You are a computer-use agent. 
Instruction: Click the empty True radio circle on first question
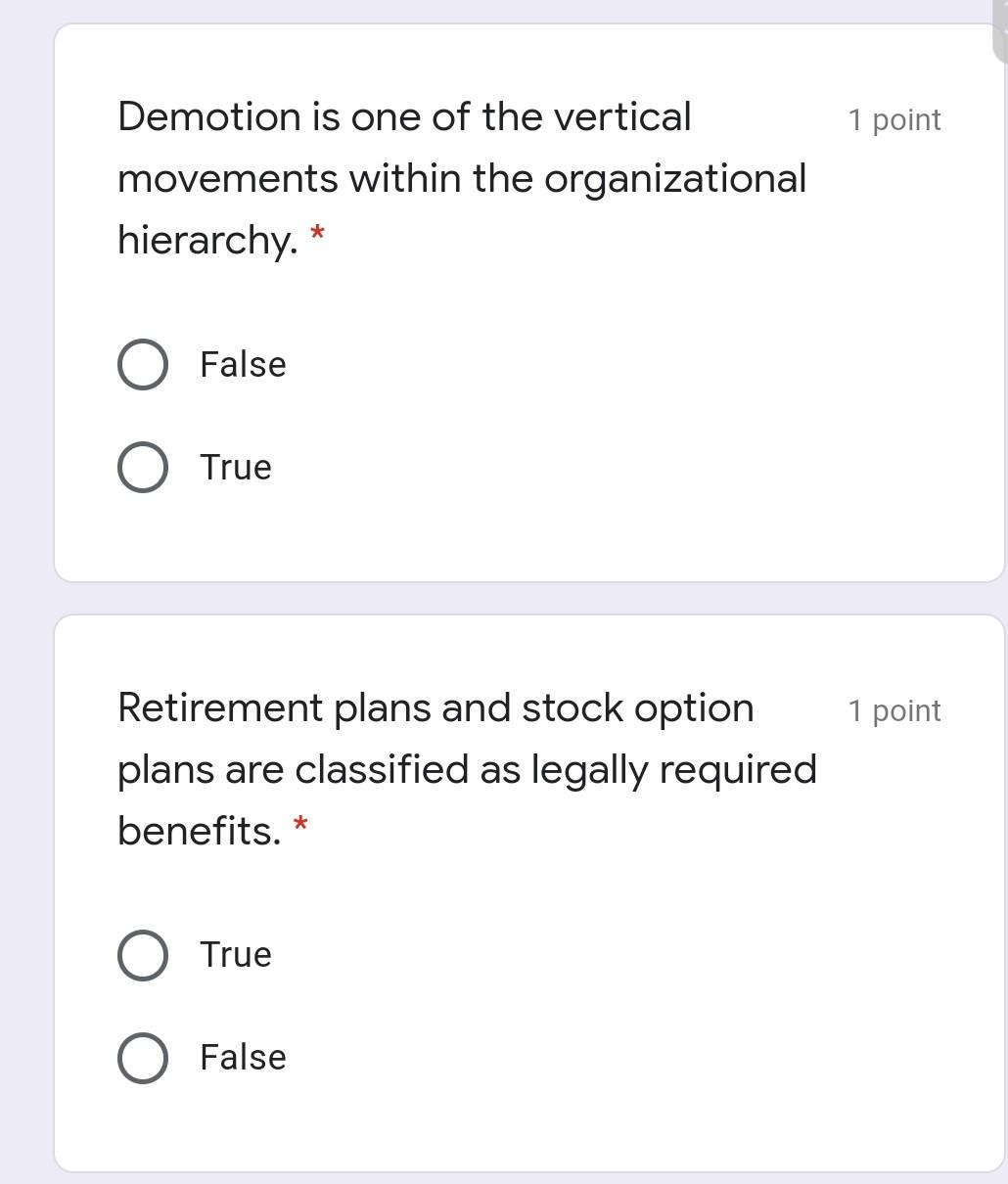point(142,467)
